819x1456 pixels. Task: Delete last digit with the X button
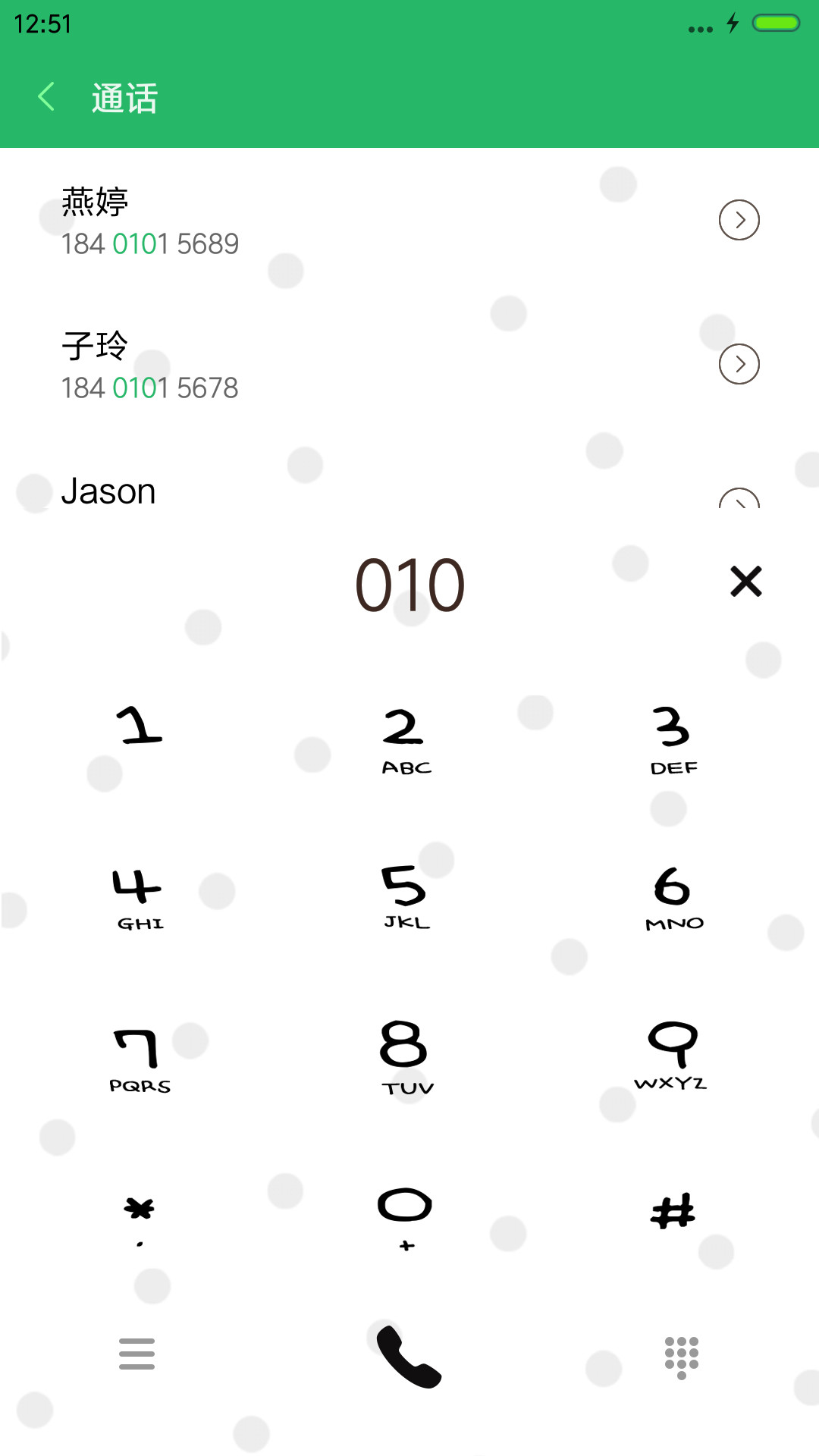click(x=746, y=582)
